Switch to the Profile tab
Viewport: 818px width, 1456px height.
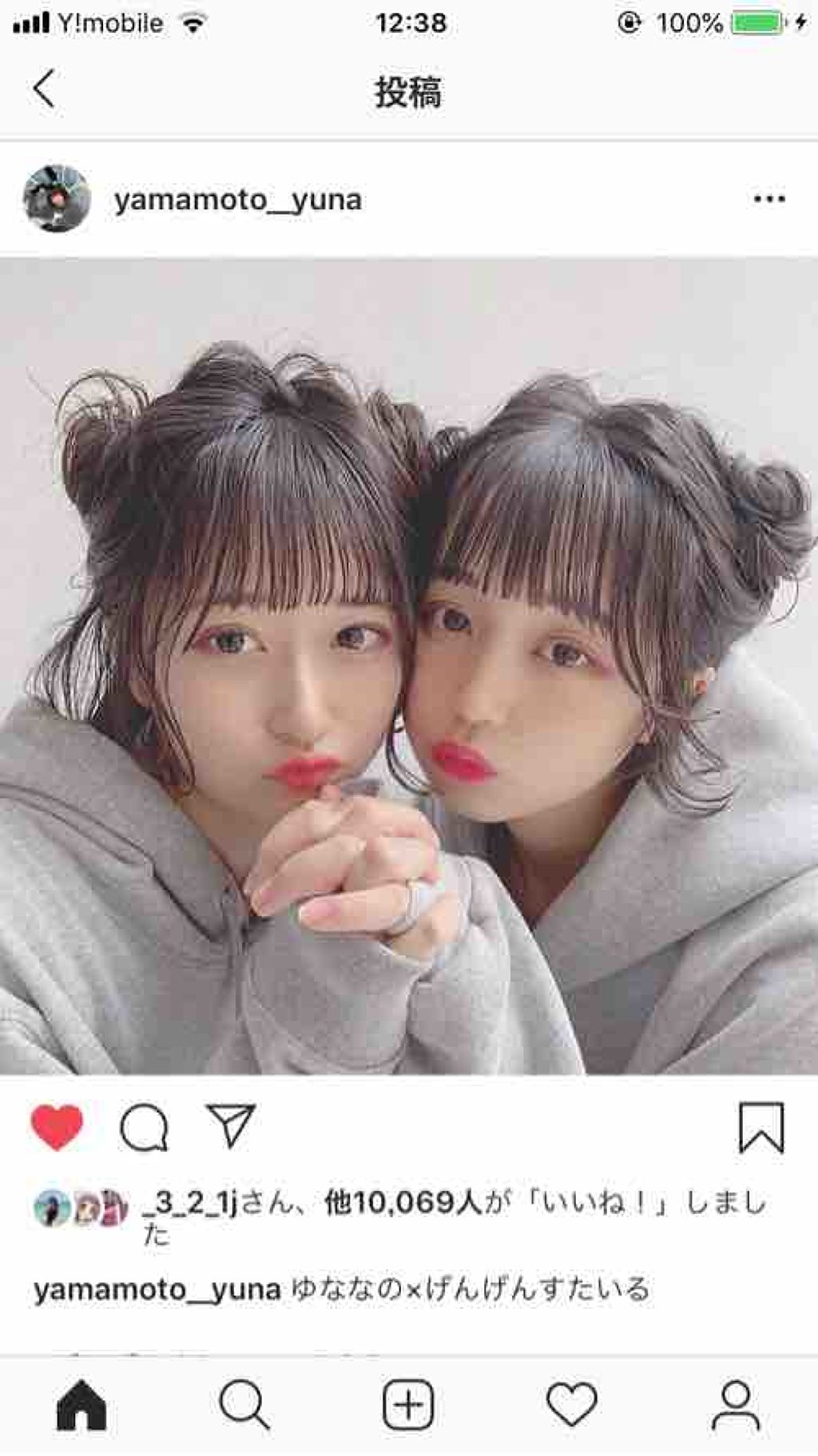[x=735, y=1405]
